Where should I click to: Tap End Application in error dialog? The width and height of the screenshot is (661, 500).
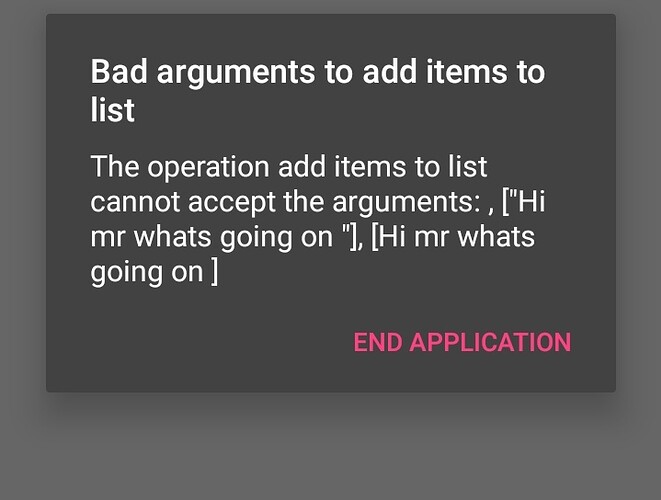coord(462,342)
